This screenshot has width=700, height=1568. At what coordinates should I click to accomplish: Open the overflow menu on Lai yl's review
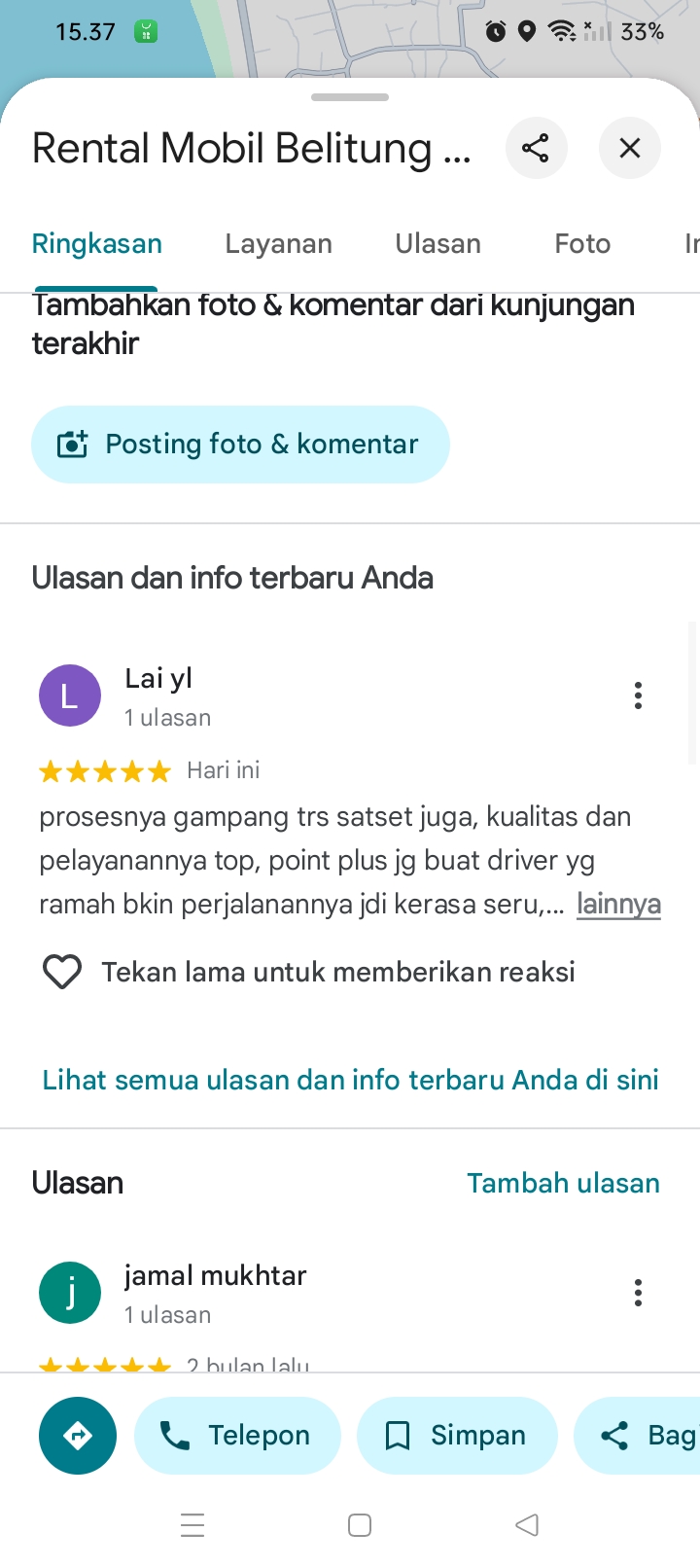click(638, 695)
